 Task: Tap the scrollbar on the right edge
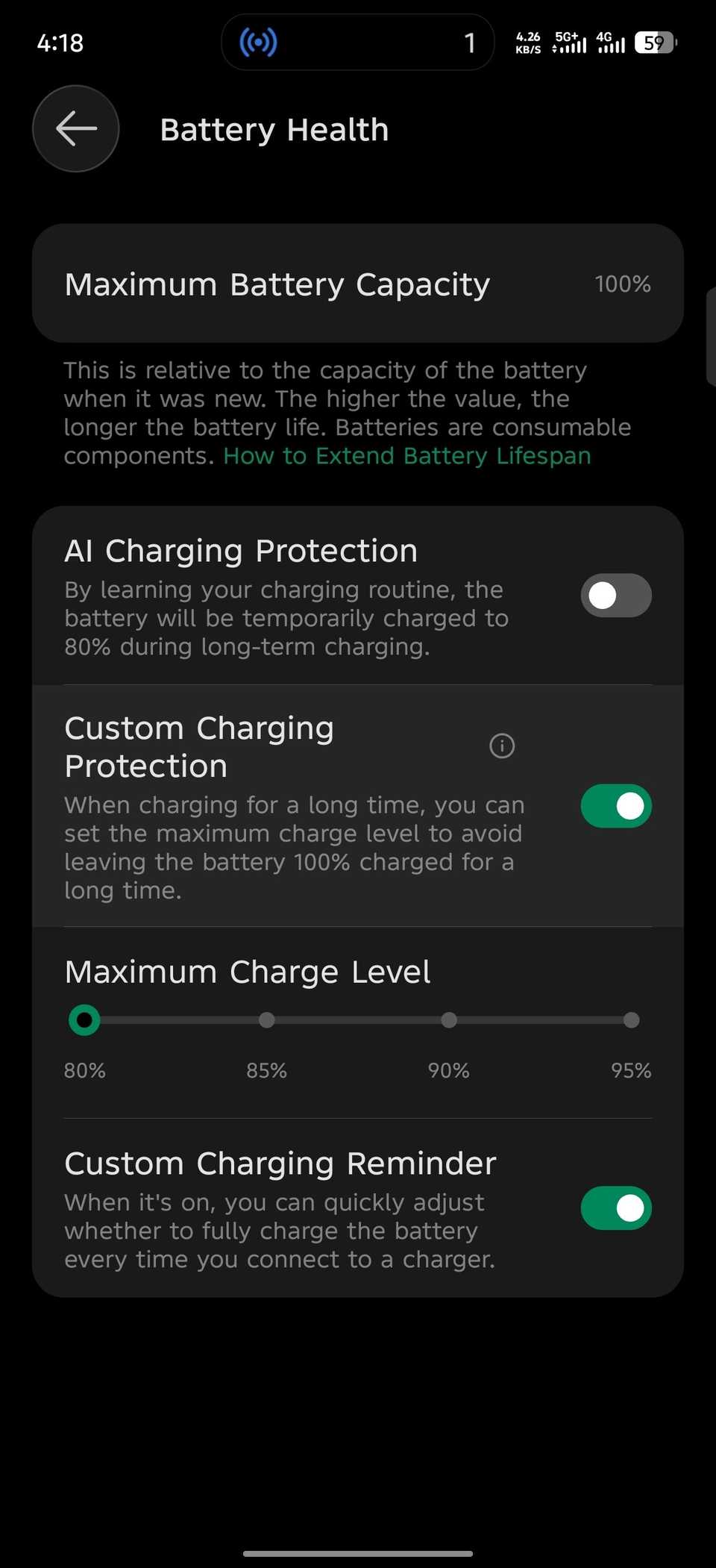coord(711,336)
